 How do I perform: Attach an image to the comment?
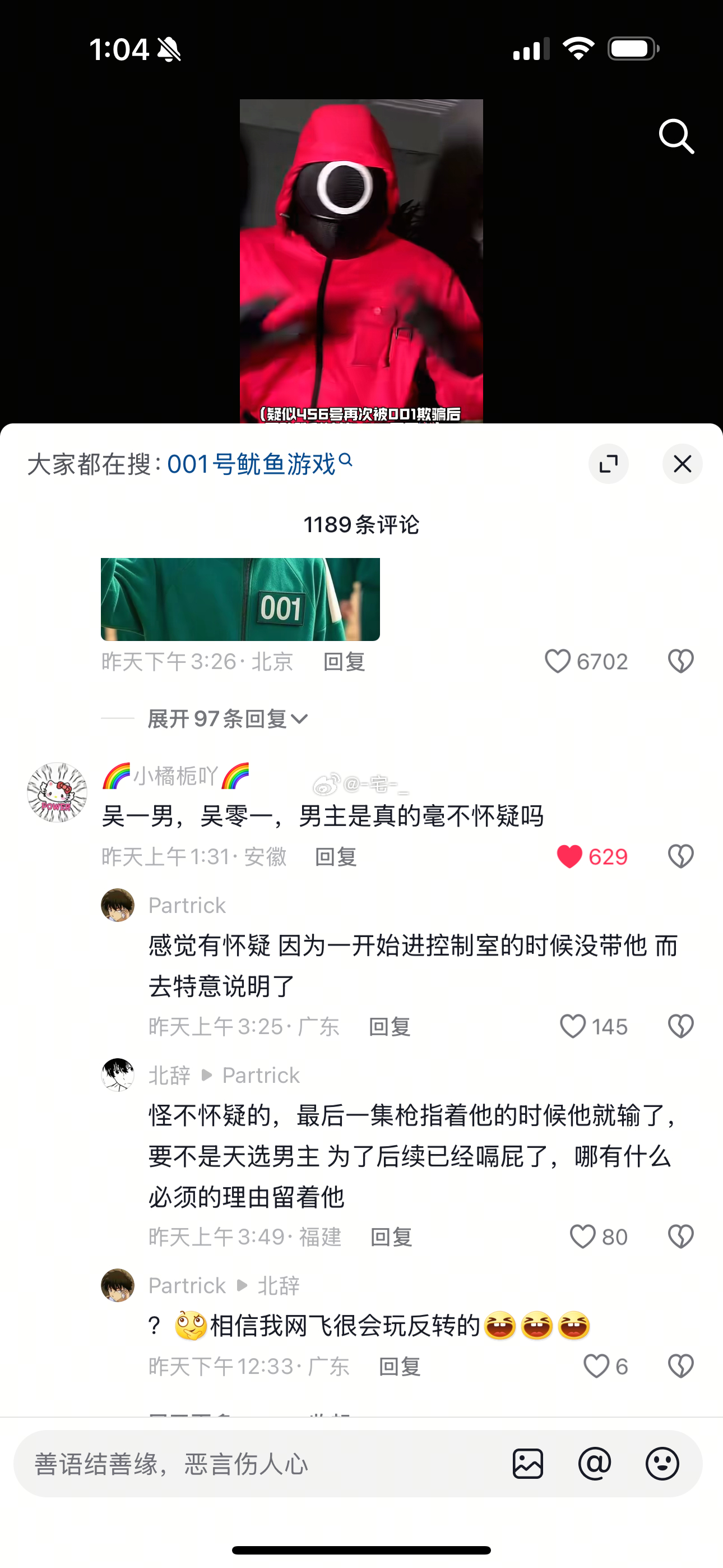pos(527,1464)
